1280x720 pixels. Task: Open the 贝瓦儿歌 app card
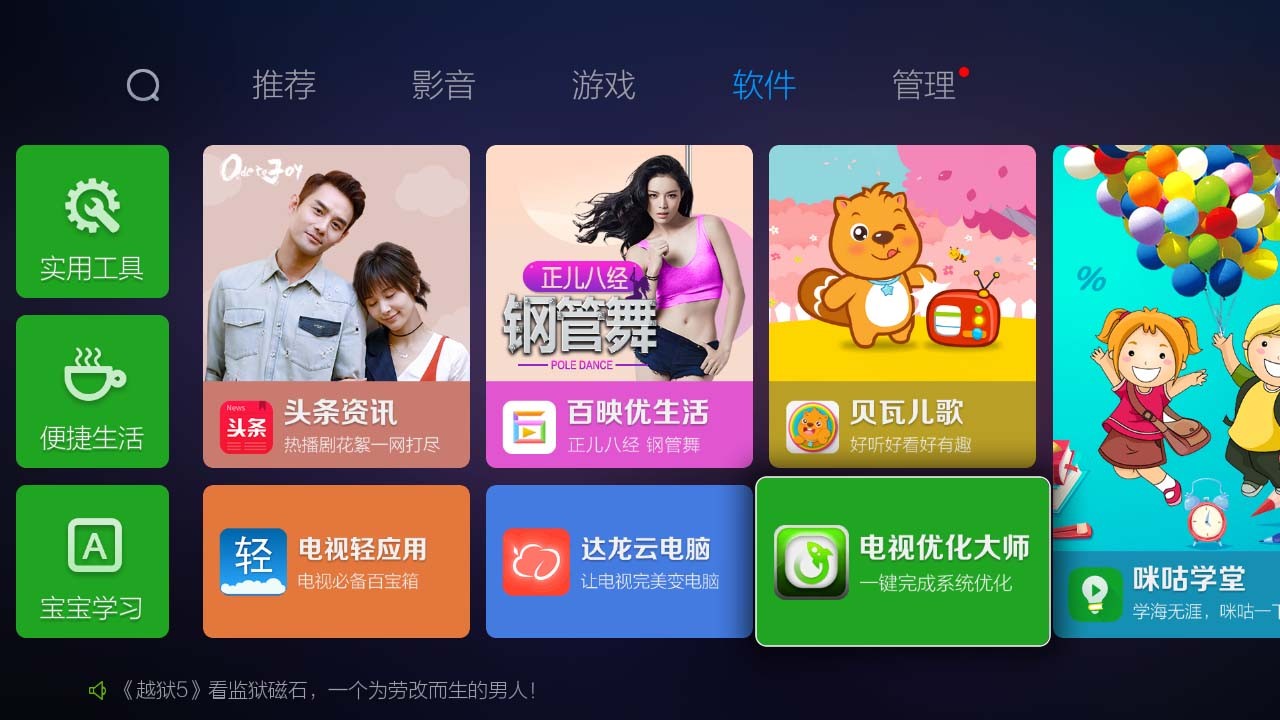tap(902, 306)
